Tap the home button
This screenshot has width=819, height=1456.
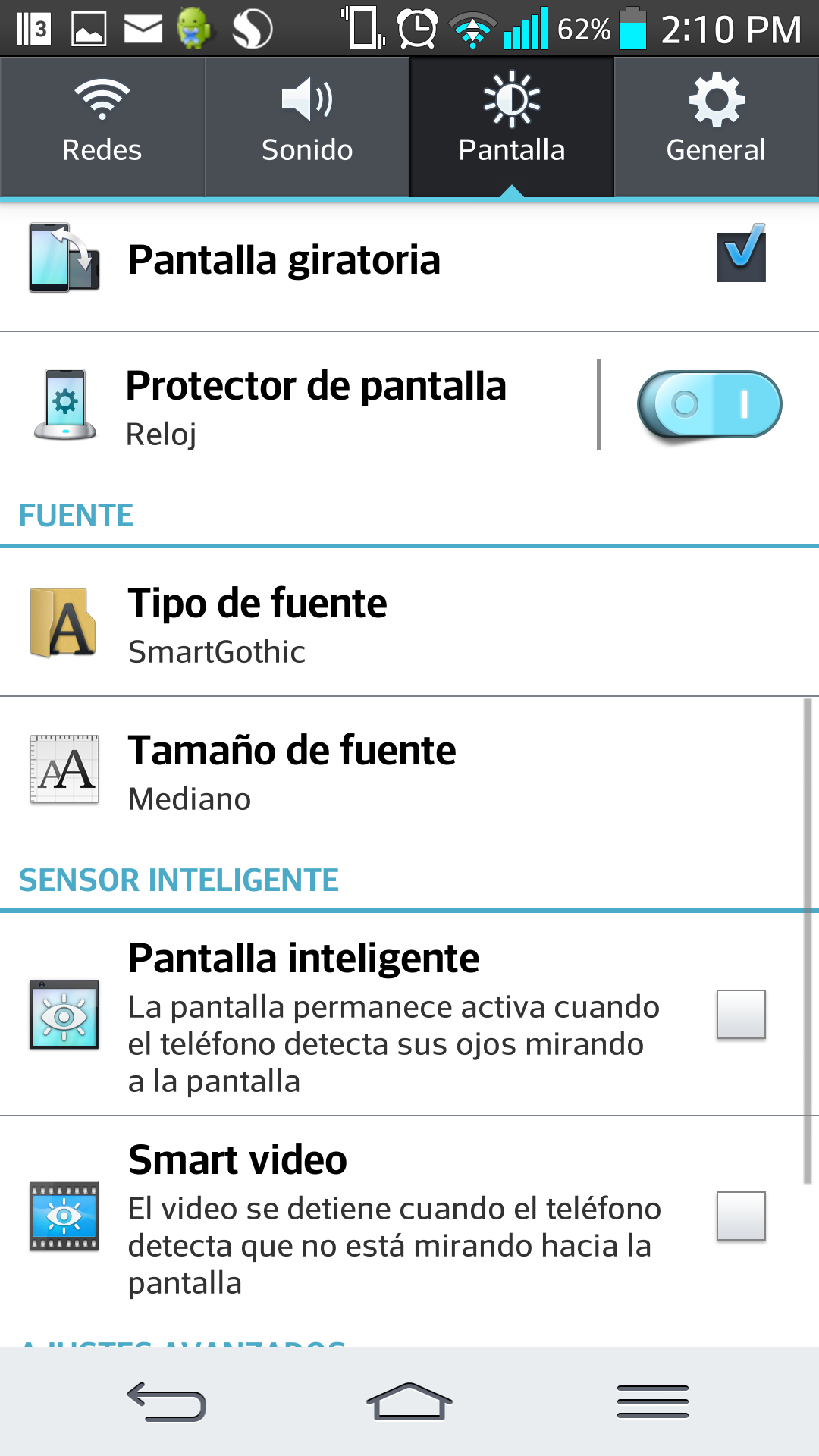409,1401
